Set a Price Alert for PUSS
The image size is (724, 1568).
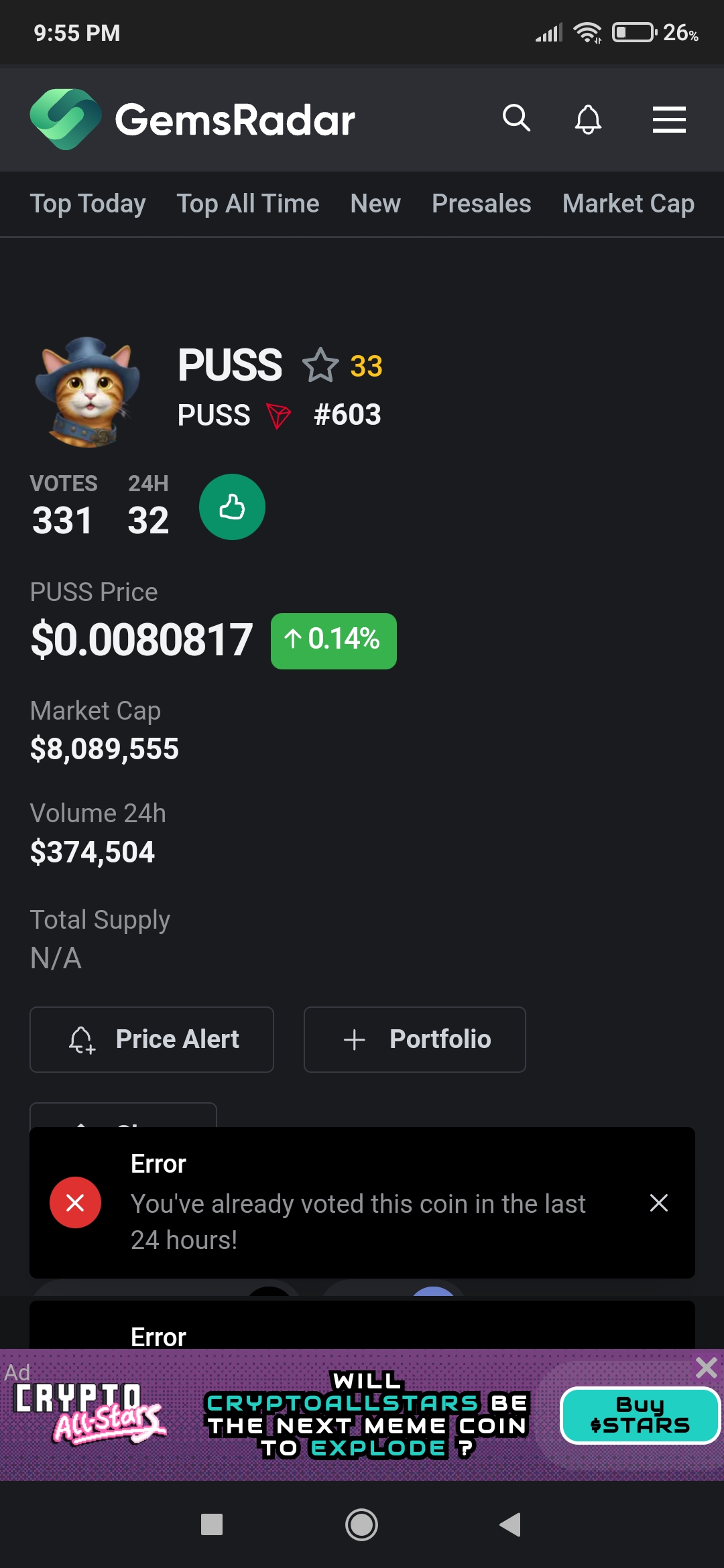pos(152,1039)
